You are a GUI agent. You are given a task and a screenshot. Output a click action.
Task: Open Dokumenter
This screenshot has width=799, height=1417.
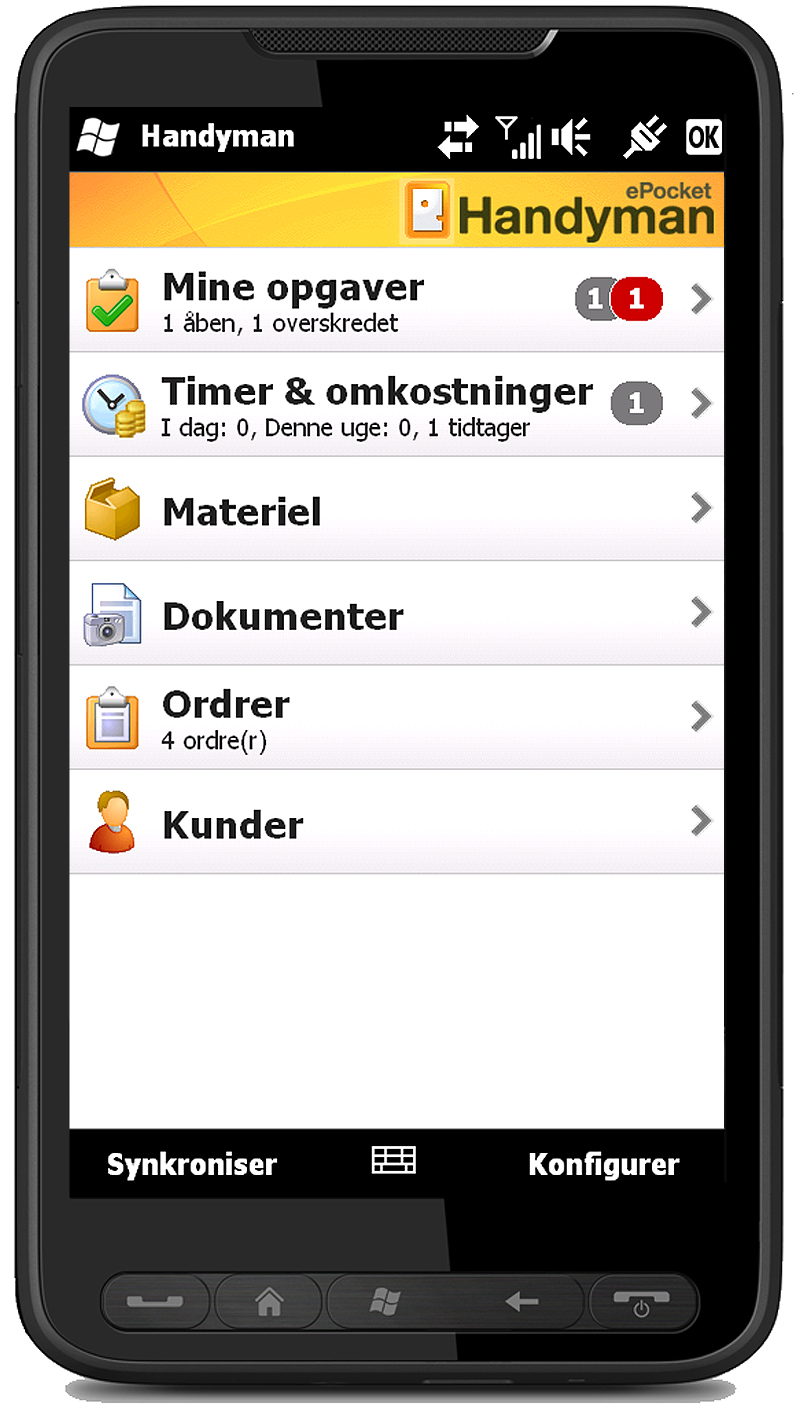click(x=396, y=614)
